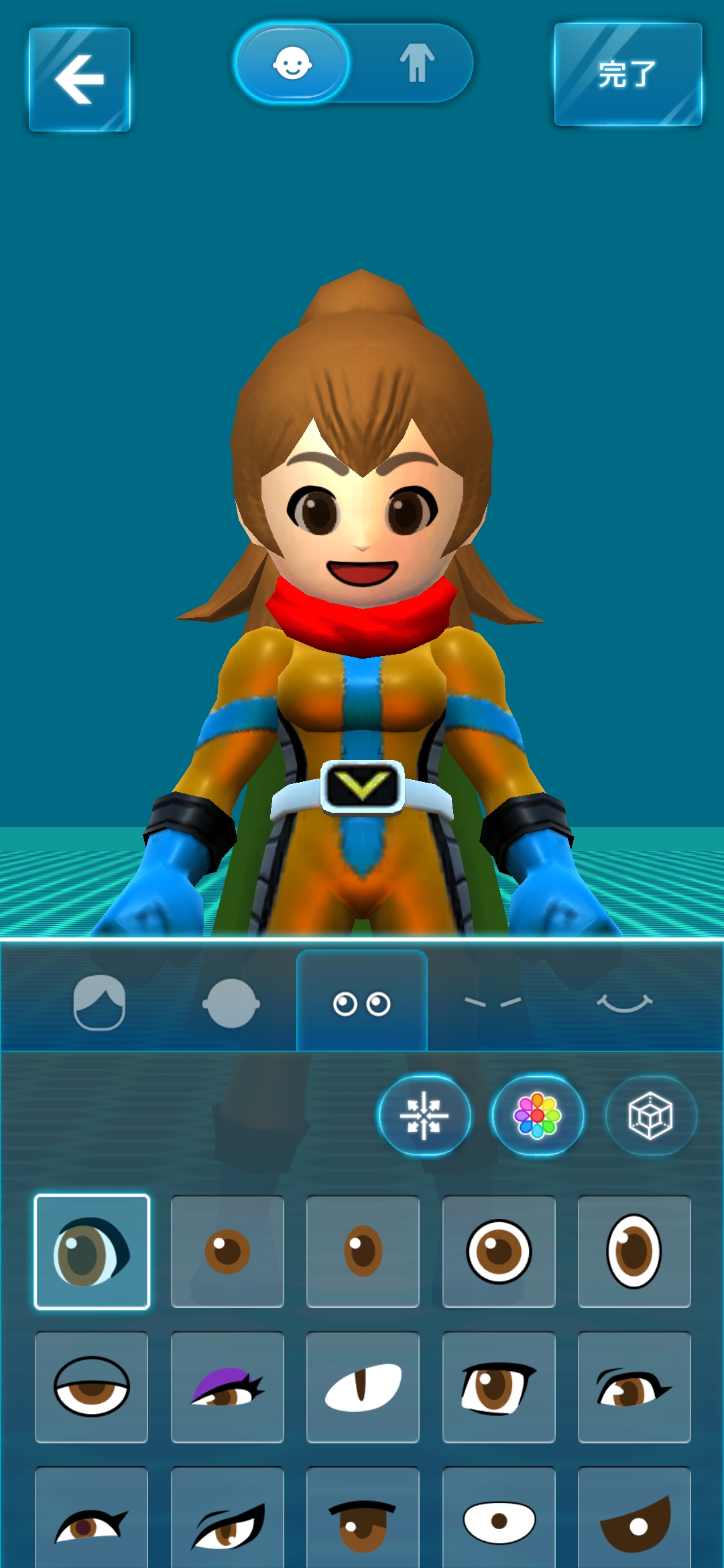724x1568 pixels.
Task: Switch to the body editing mode
Action: click(x=417, y=64)
